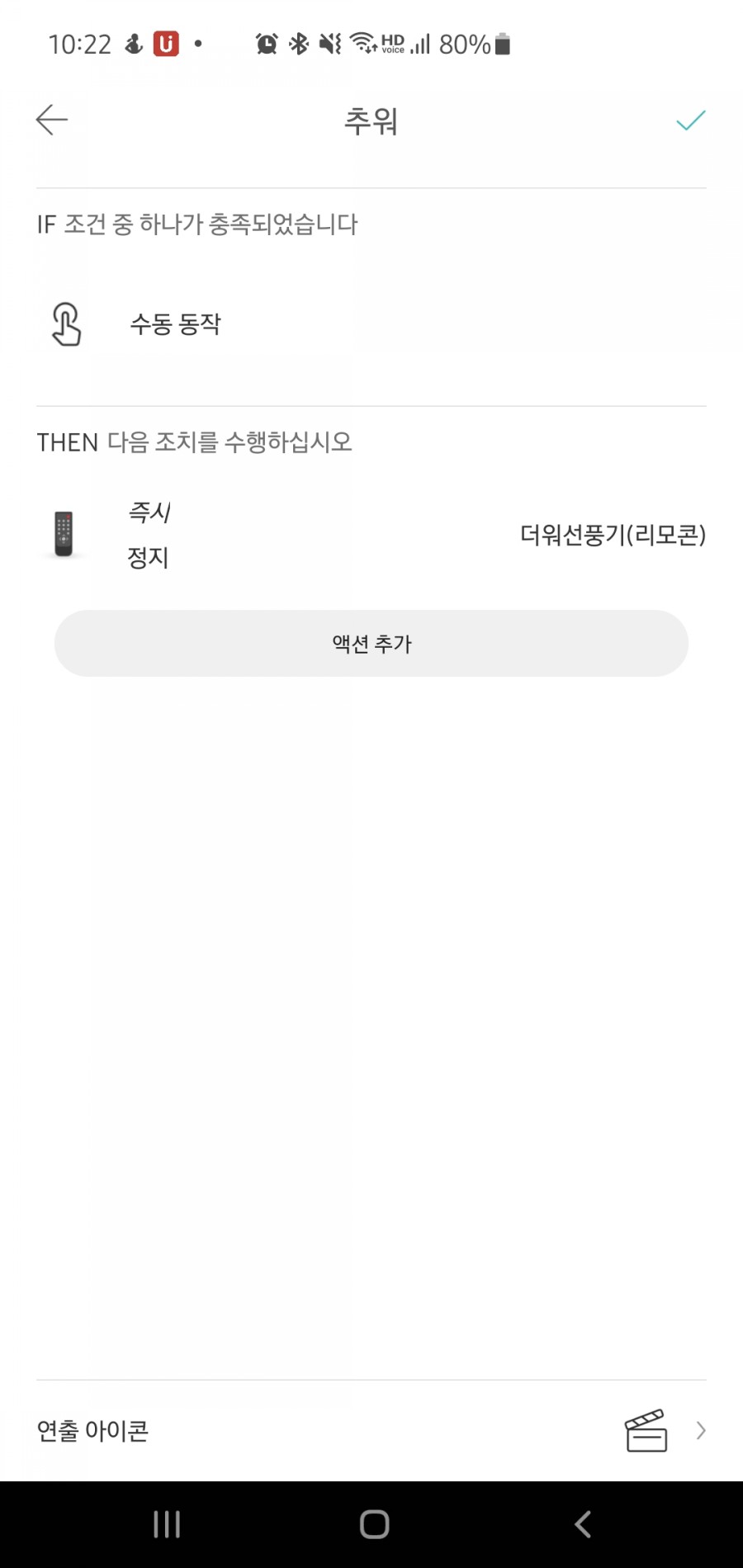Save the scene with the checkmark
This screenshot has height=1568, width=743.
click(x=690, y=121)
